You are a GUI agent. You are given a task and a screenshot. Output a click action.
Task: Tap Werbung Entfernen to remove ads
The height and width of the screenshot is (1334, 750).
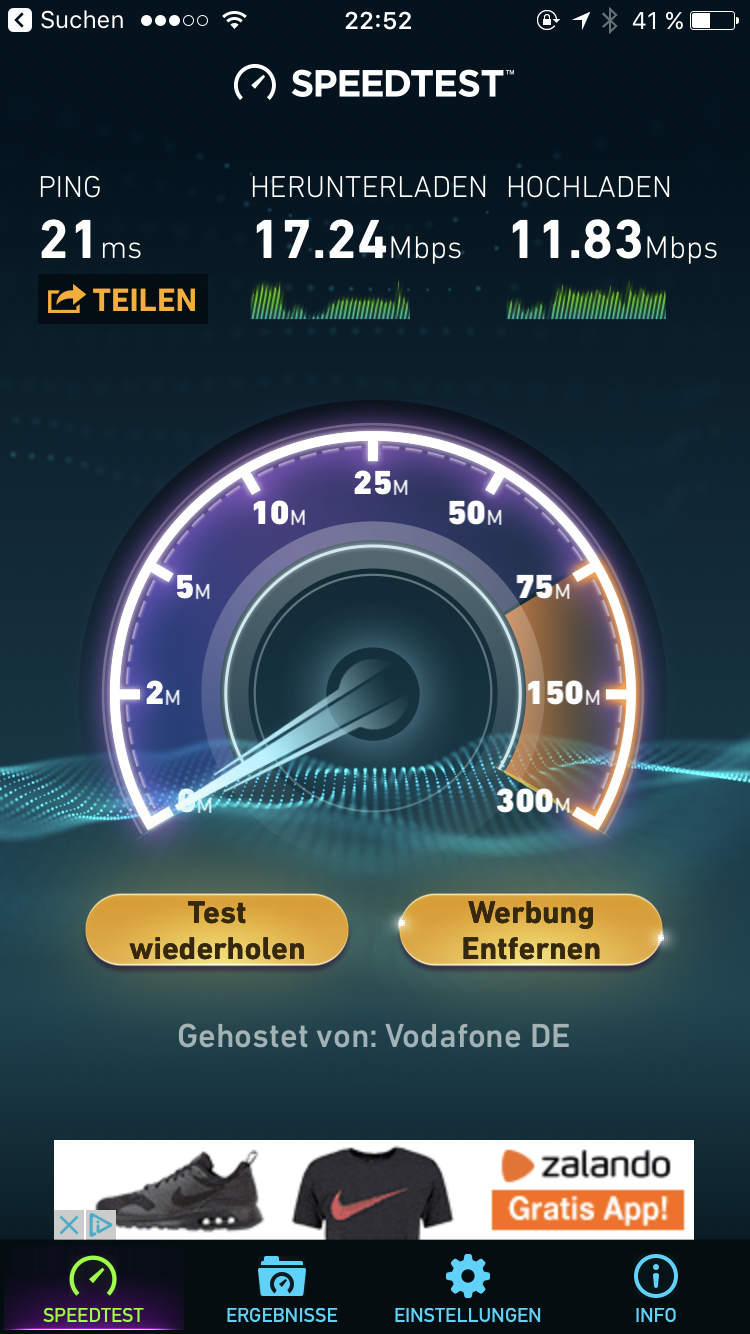531,930
